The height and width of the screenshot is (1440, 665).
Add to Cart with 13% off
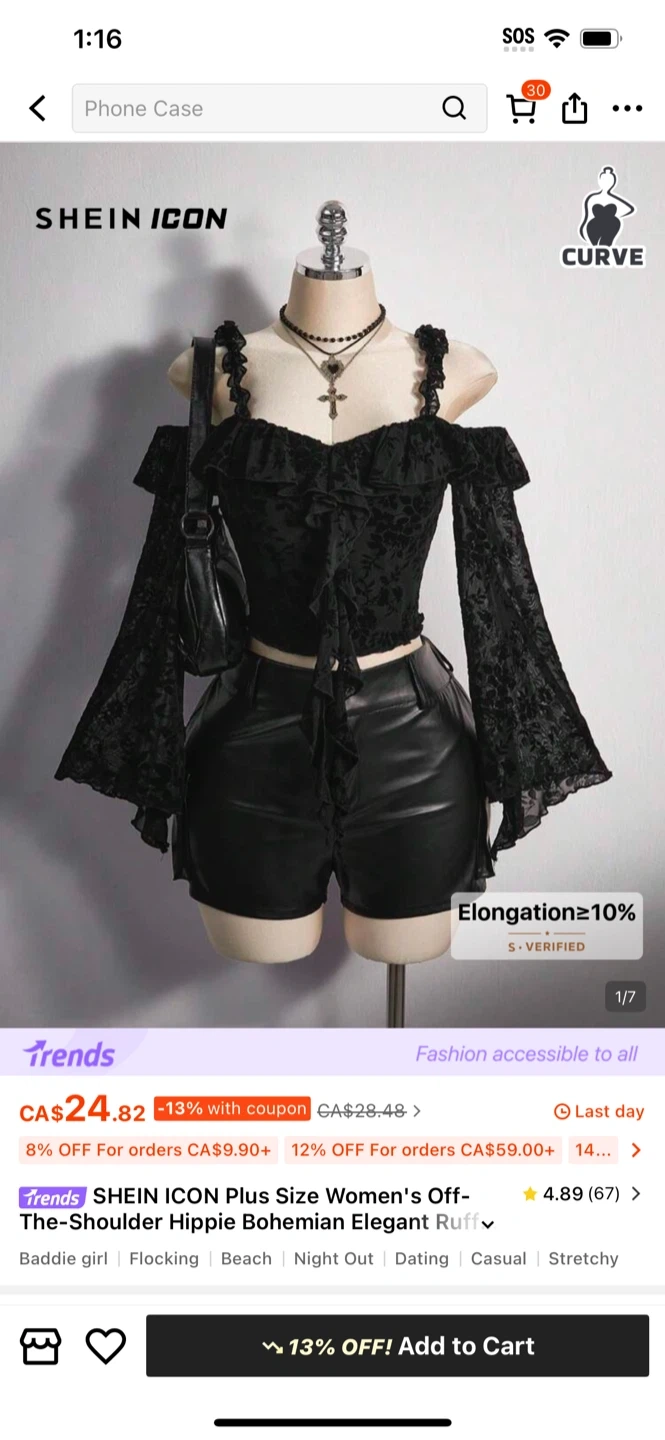tap(397, 1346)
